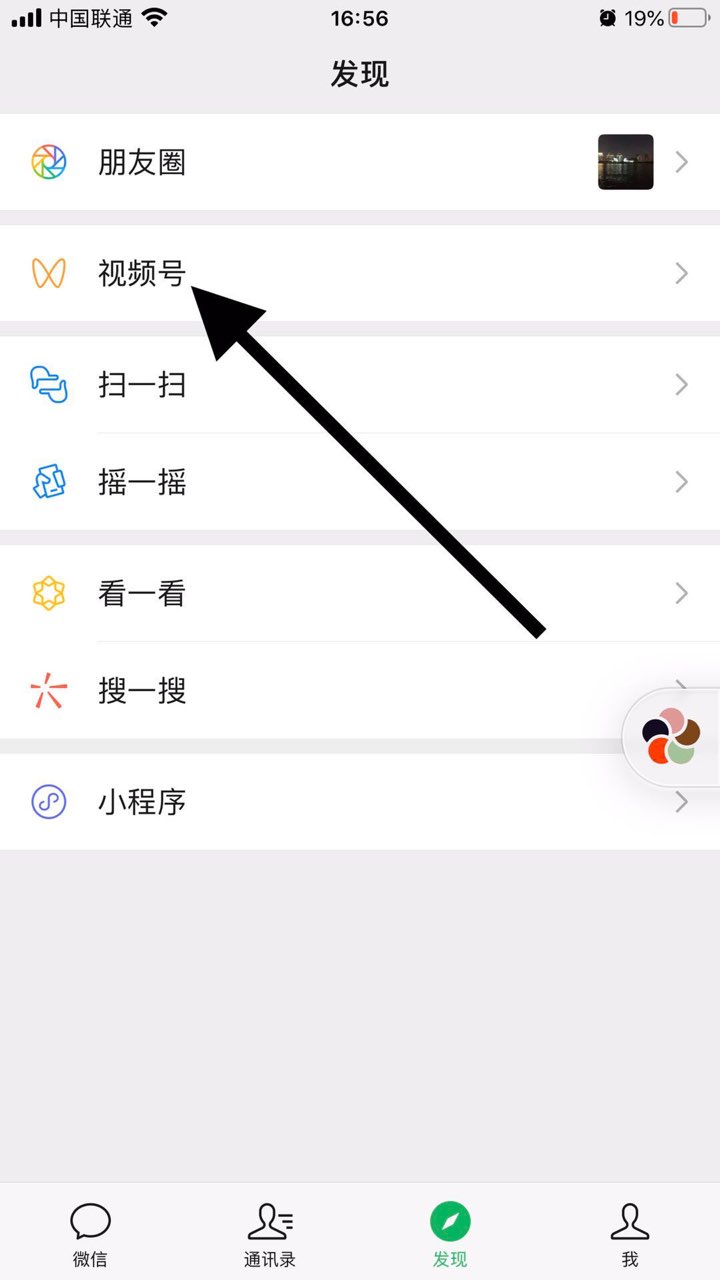Open 朋友圈 Moments row
Viewport: 720px width, 1280px height.
360,162
